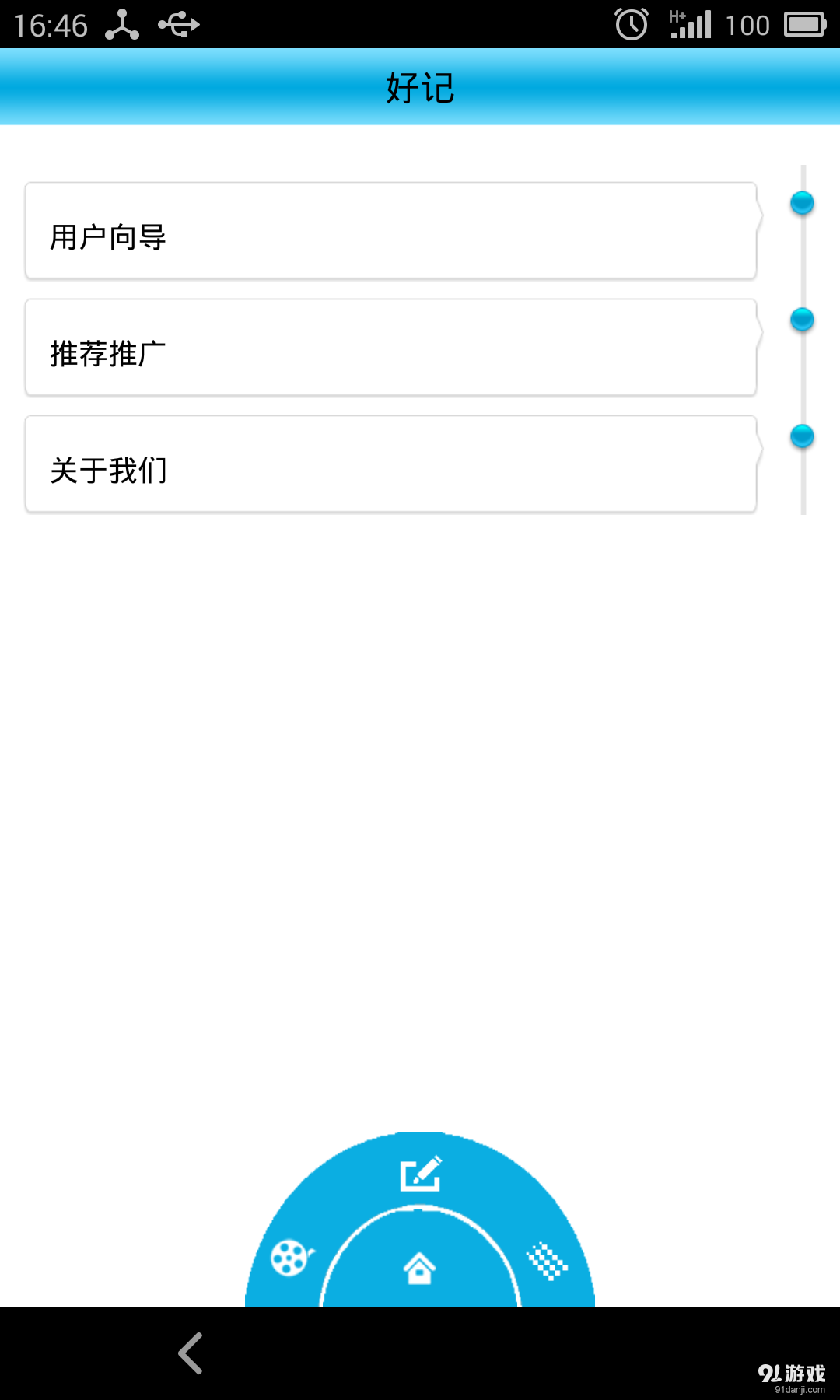
Task: Select the blue dot next to 推荐推广
Action: coord(801,317)
